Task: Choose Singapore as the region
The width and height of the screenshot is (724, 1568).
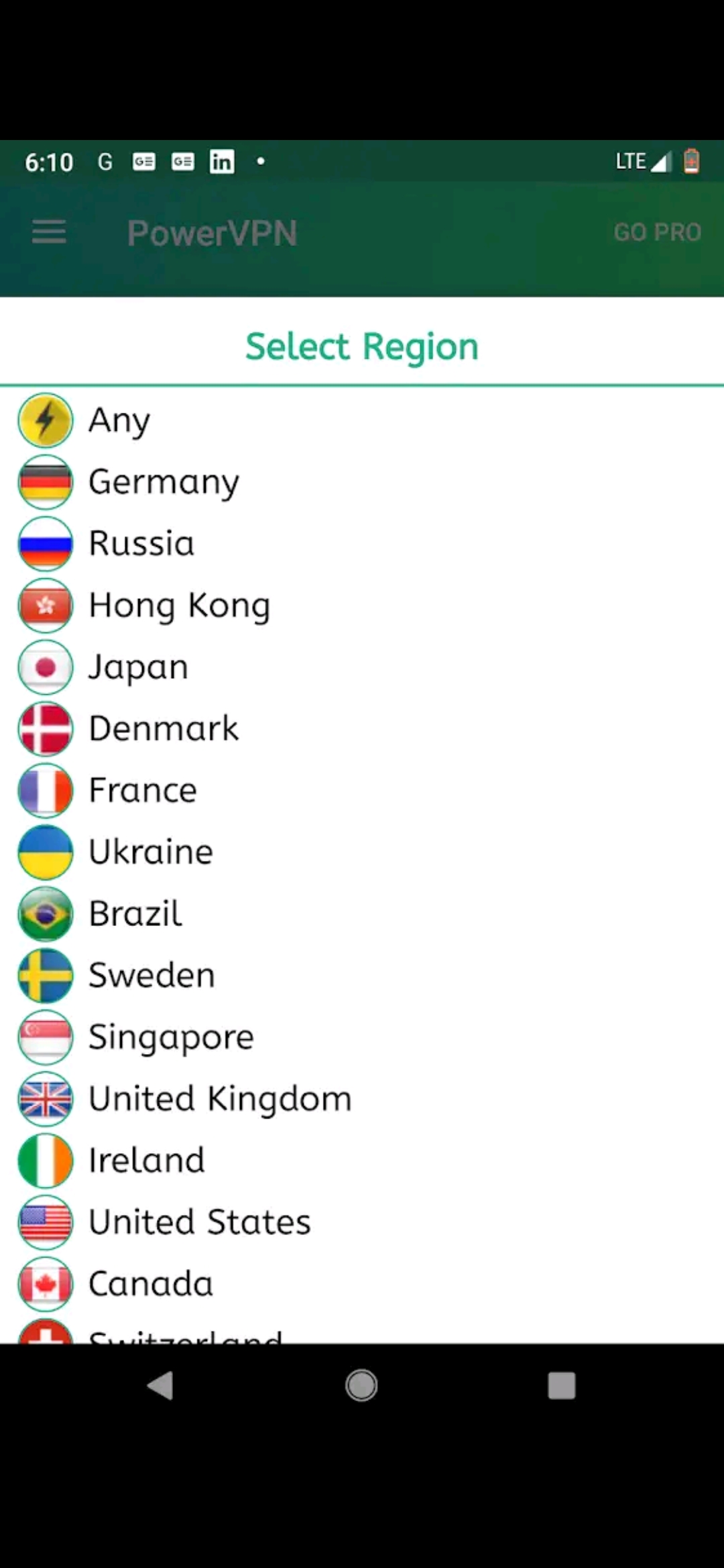Action: (x=362, y=1037)
